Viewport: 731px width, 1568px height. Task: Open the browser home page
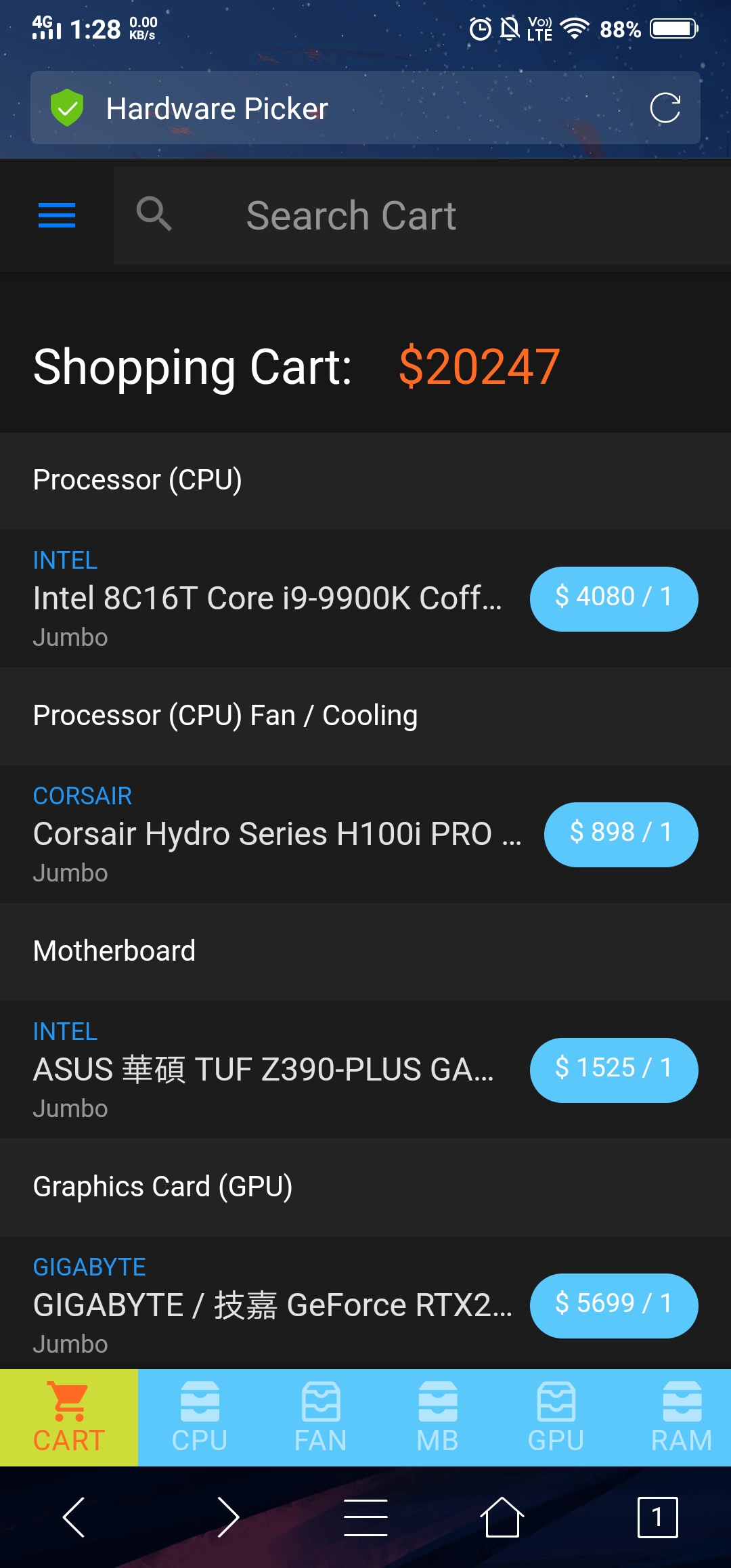point(502,1517)
